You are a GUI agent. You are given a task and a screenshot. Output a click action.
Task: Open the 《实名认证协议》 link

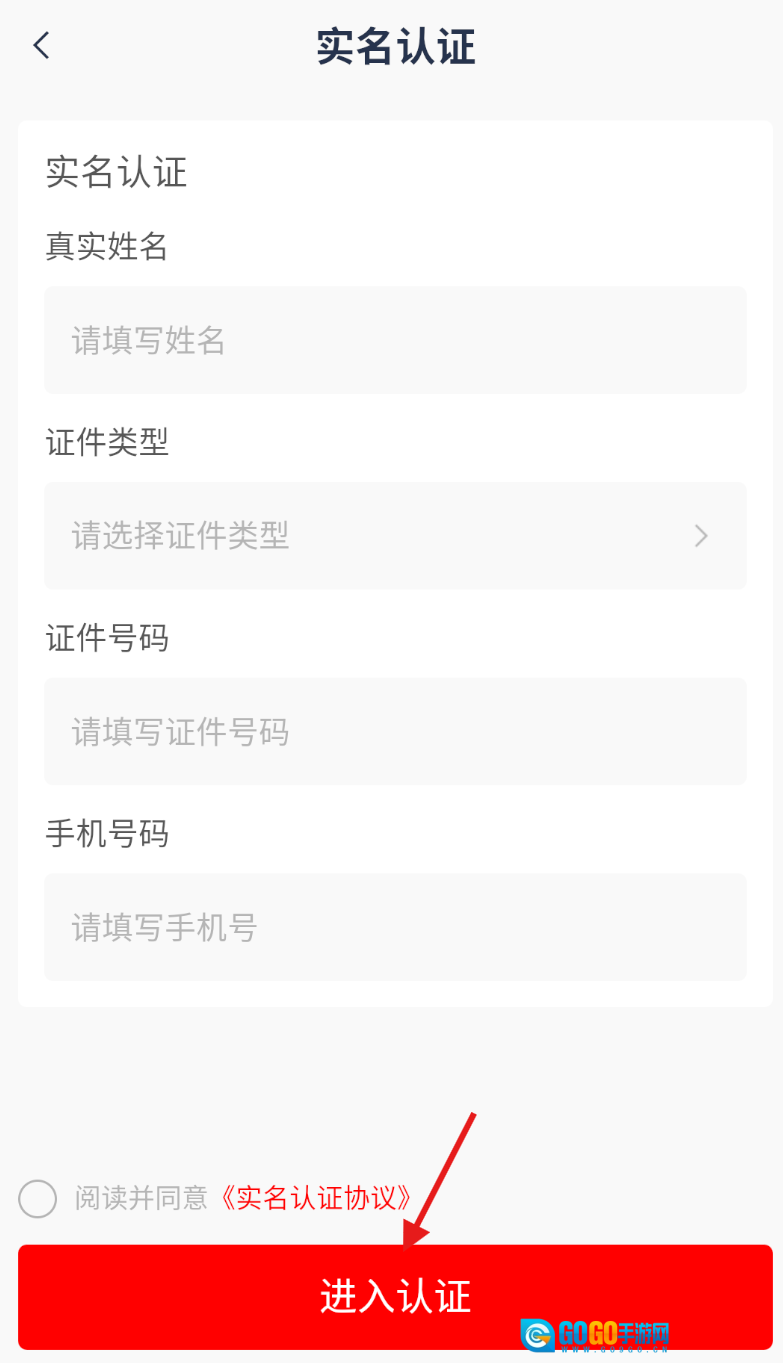pos(317,1198)
